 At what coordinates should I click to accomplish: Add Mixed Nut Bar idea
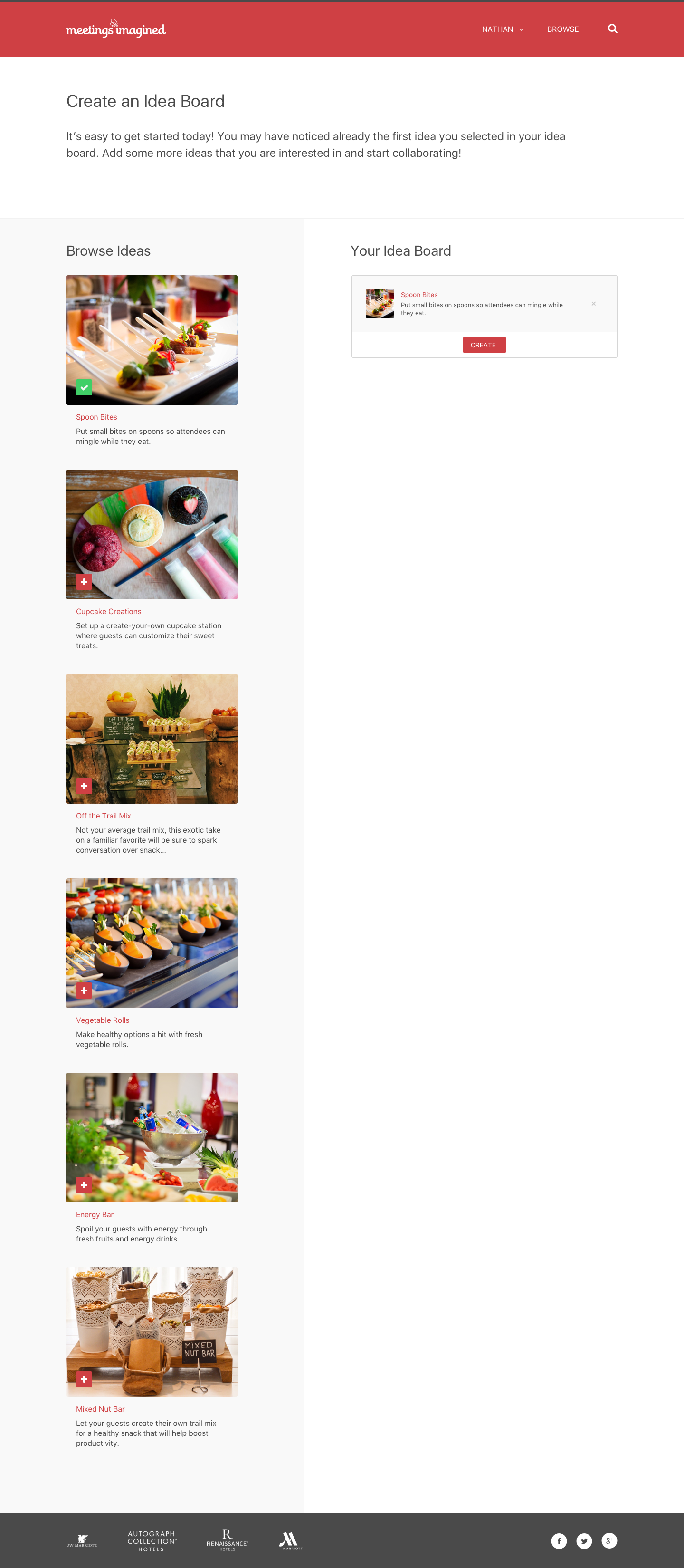click(84, 1379)
